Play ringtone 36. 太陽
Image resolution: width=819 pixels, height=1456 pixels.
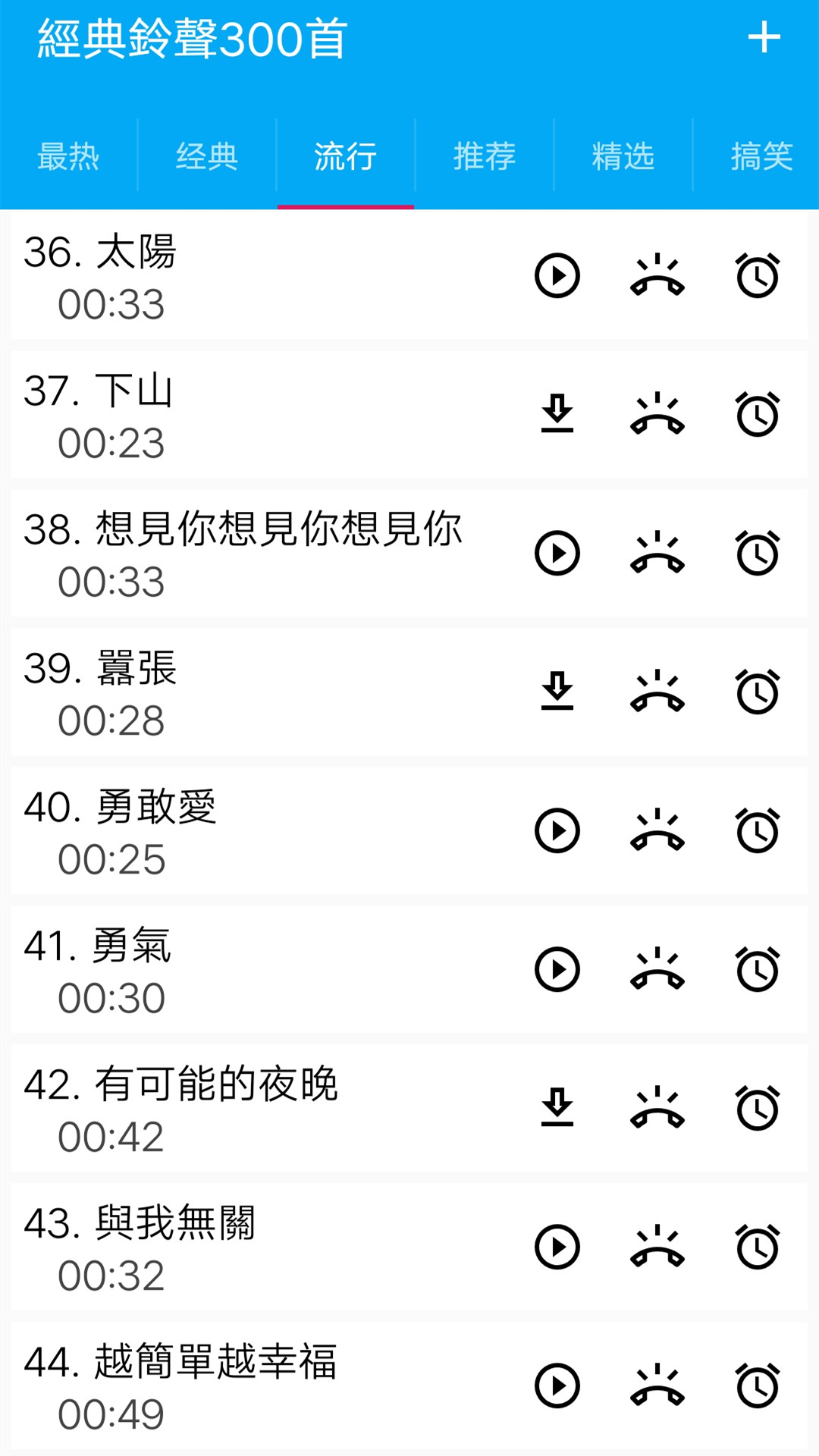tap(557, 275)
